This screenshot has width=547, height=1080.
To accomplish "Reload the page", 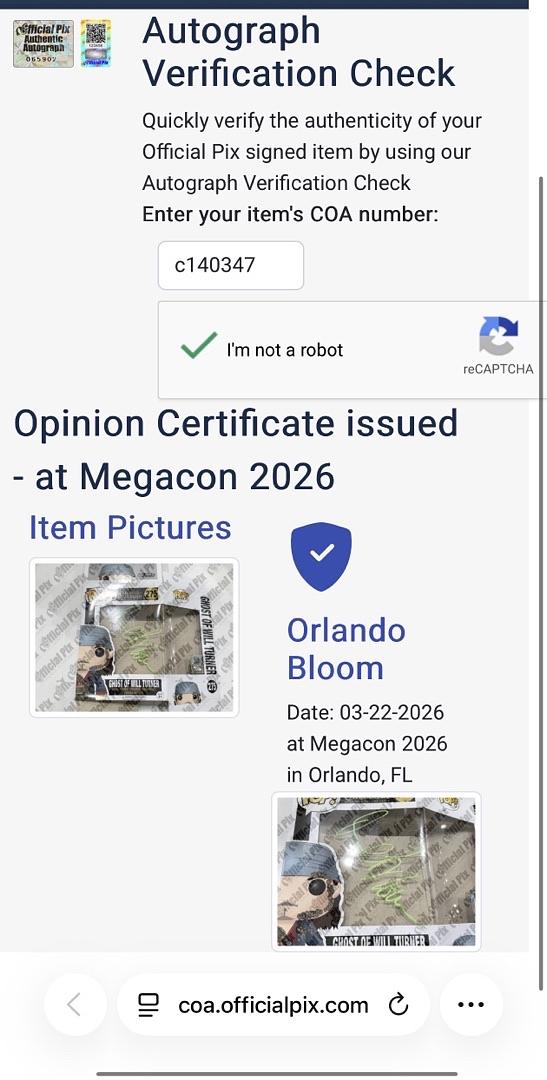I will (x=399, y=1006).
